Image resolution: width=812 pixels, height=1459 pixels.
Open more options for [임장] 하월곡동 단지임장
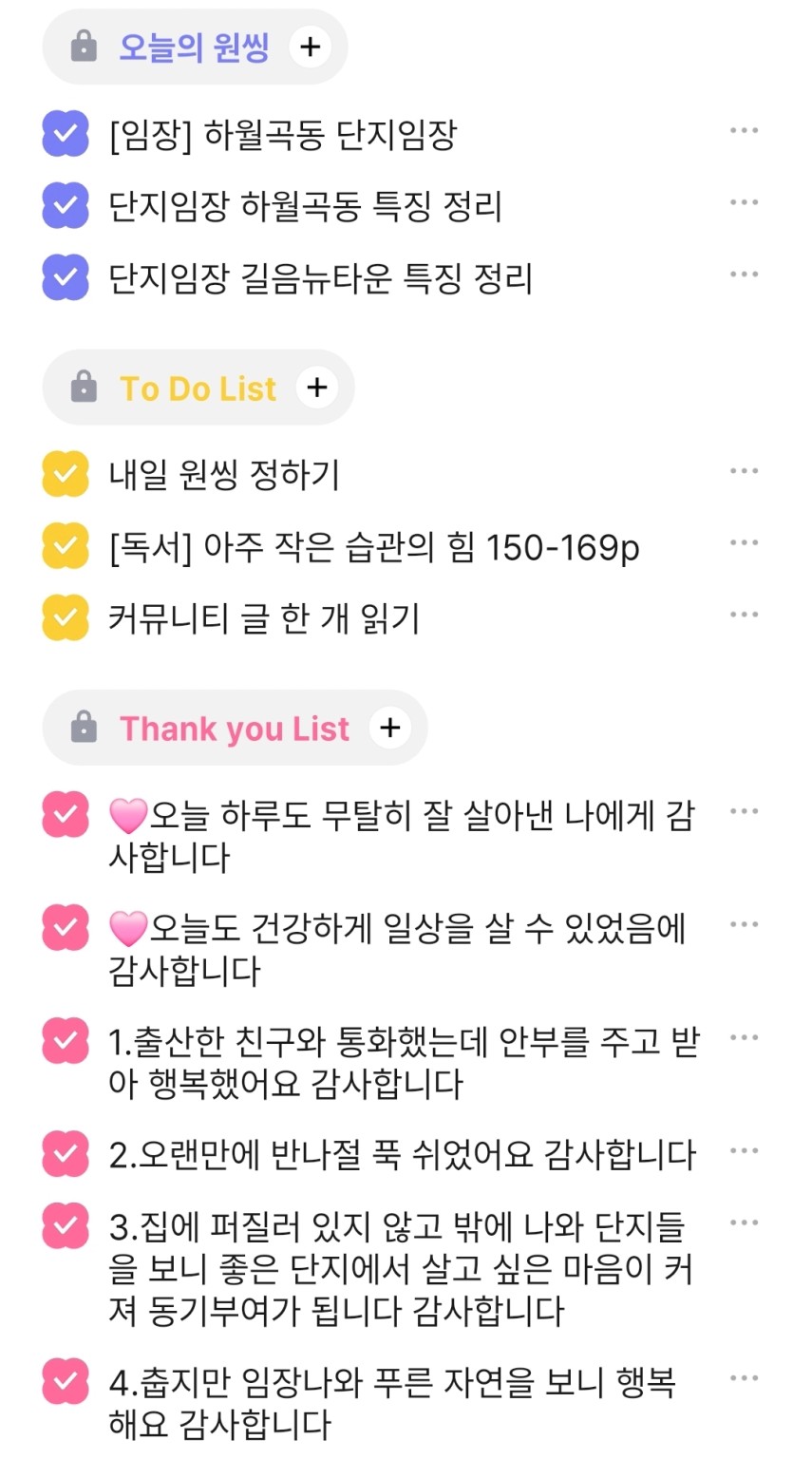click(744, 131)
